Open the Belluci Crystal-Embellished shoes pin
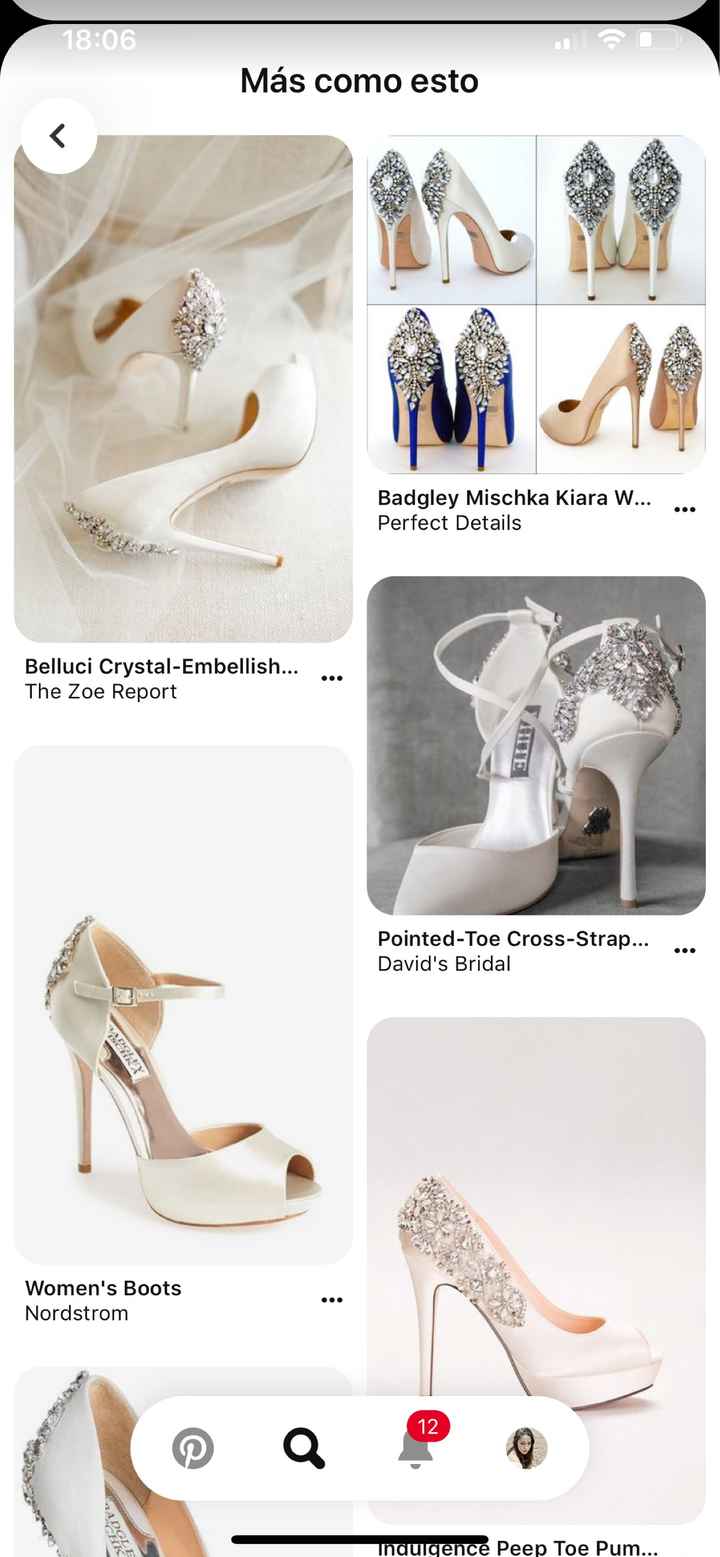720x1557 pixels. click(183, 389)
